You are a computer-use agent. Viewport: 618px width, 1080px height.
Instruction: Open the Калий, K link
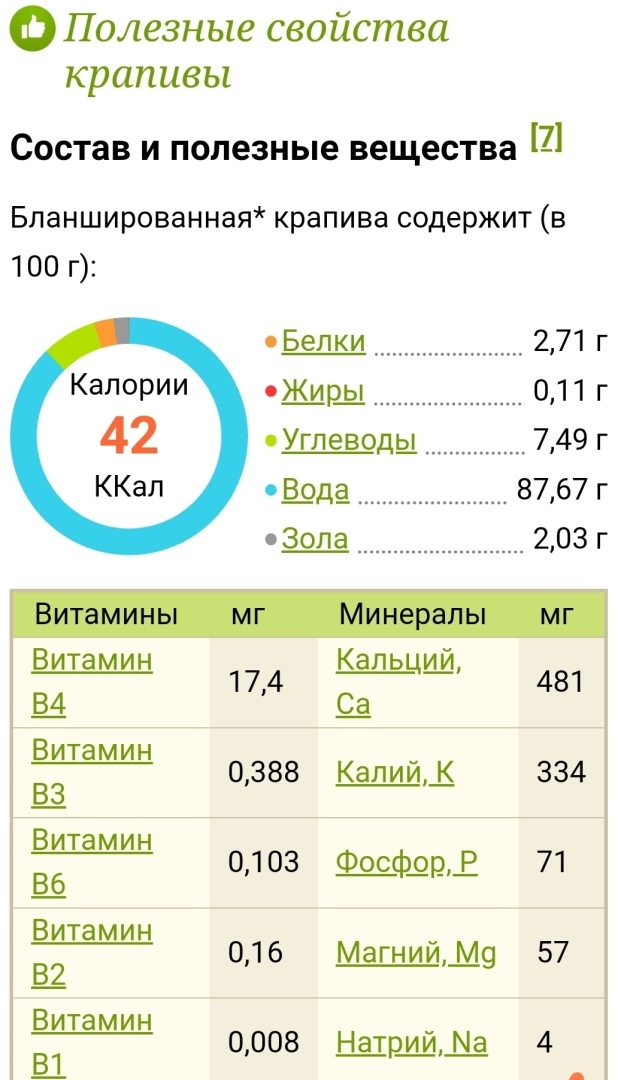[x=395, y=772]
